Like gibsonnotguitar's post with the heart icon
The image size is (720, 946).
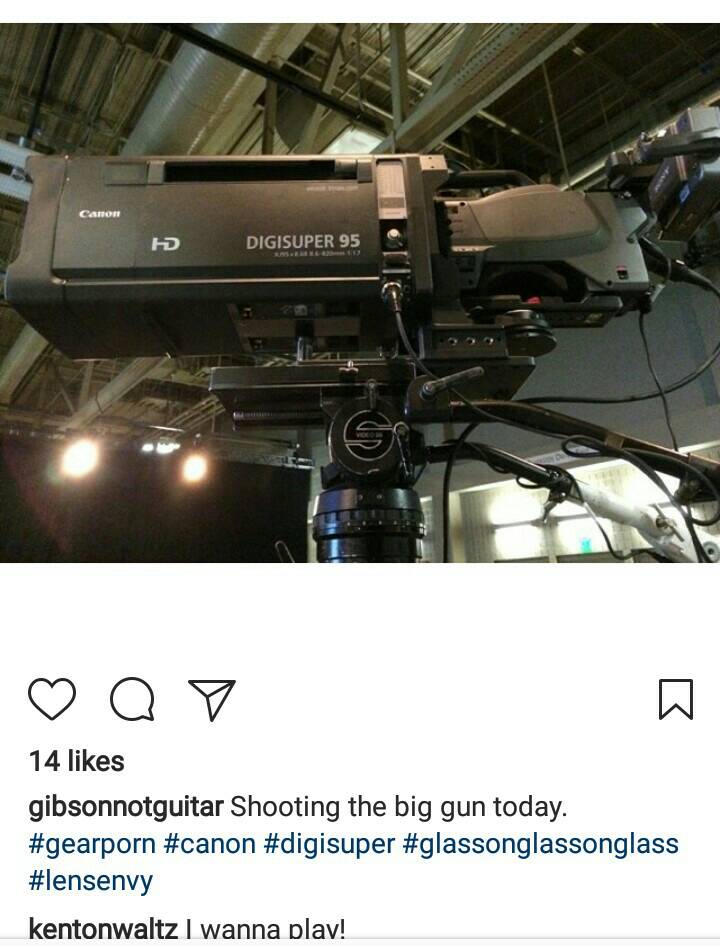[52, 699]
